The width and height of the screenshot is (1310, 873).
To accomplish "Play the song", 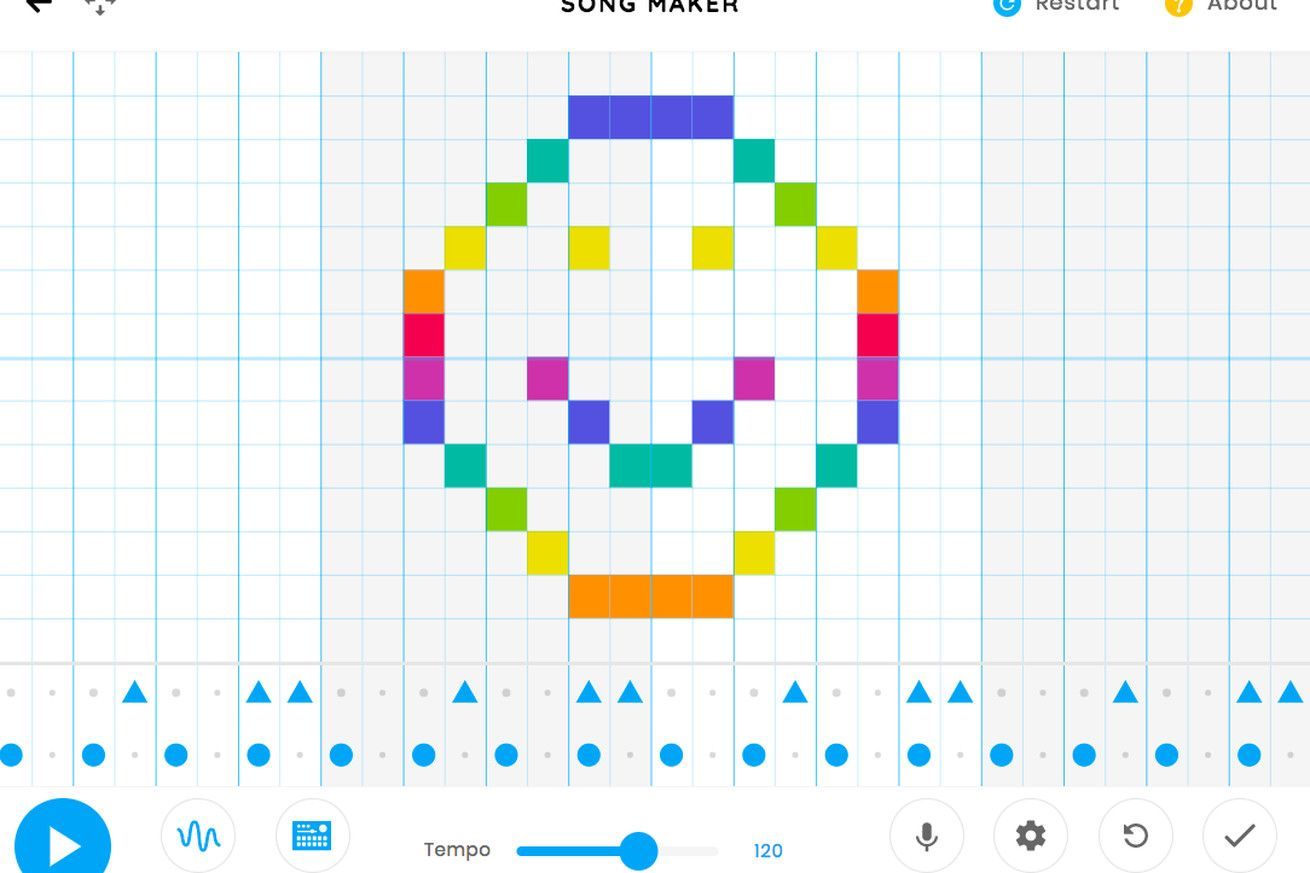I will pyautogui.click(x=62, y=842).
